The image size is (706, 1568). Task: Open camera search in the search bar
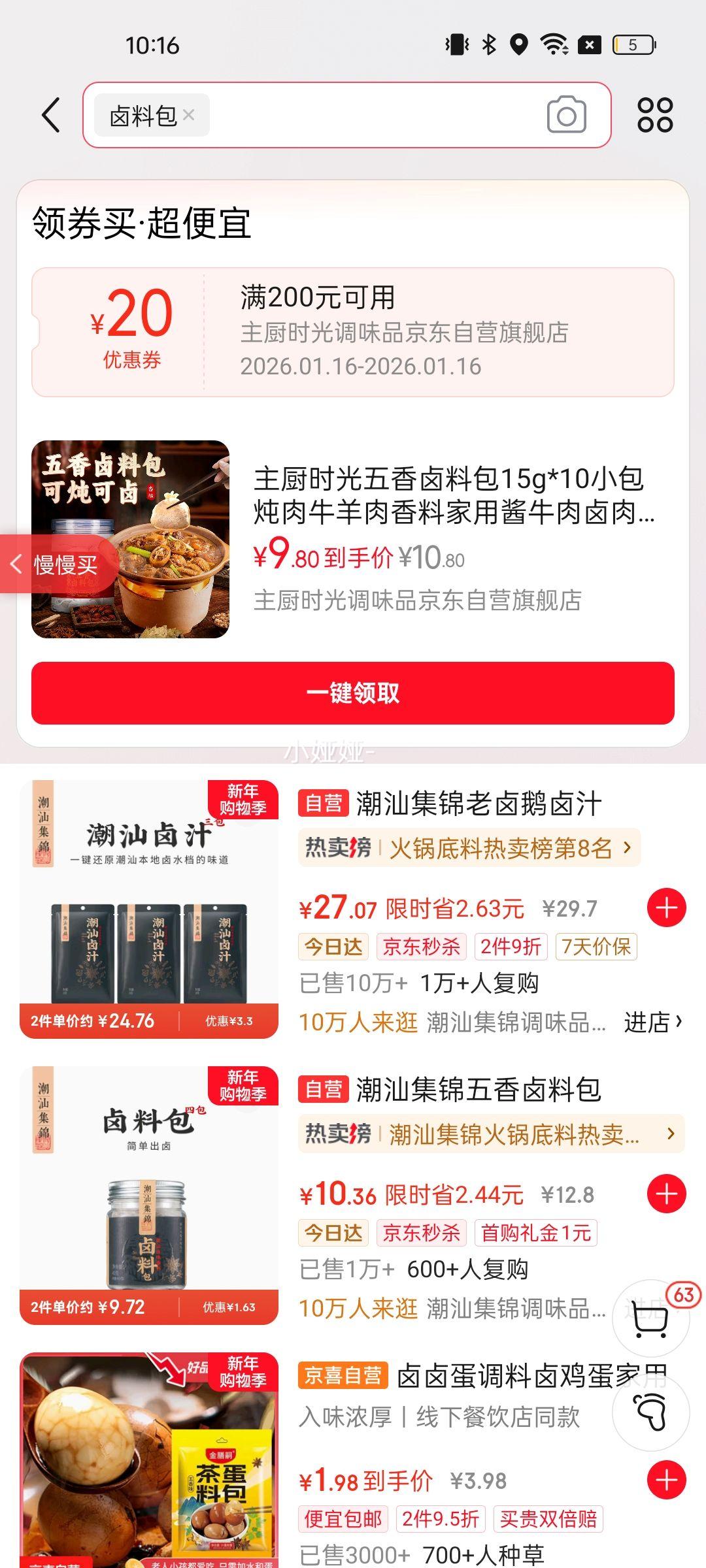(x=566, y=115)
